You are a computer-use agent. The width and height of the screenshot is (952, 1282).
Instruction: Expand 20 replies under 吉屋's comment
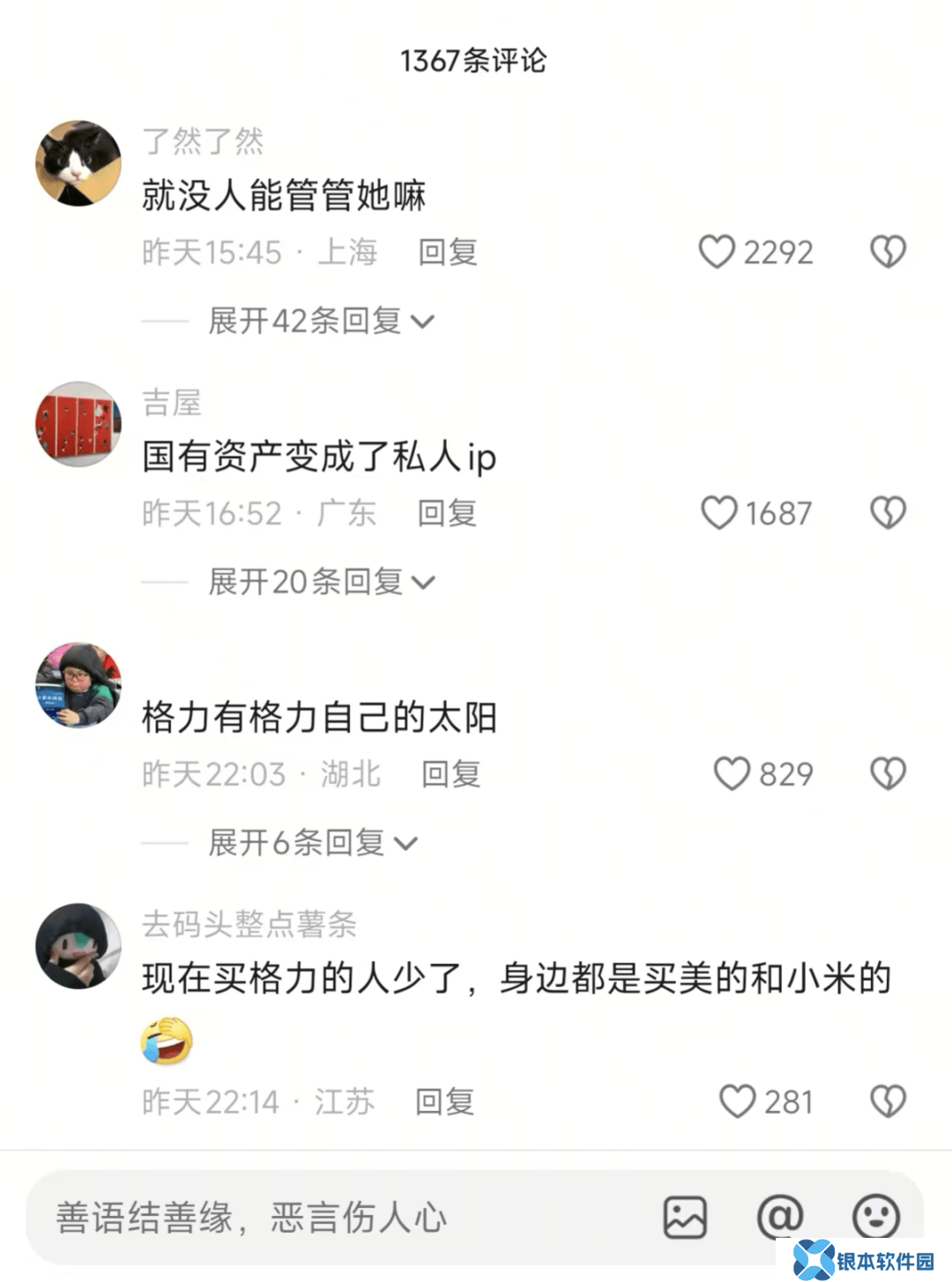click(321, 582)
